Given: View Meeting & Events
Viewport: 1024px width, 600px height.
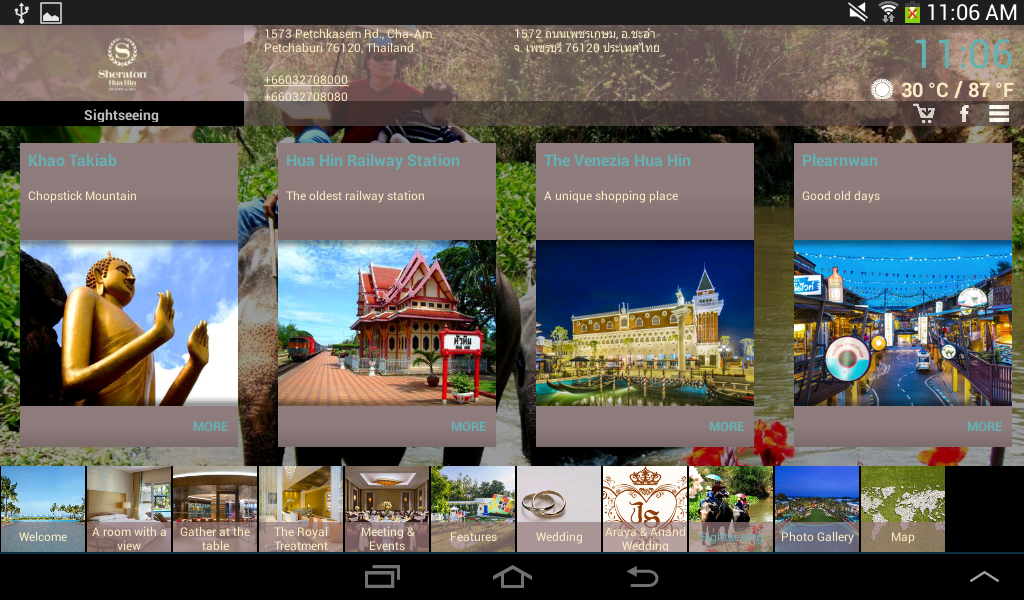Looking at the screenshot, I should pyautogui.click(x=387, y=509).
